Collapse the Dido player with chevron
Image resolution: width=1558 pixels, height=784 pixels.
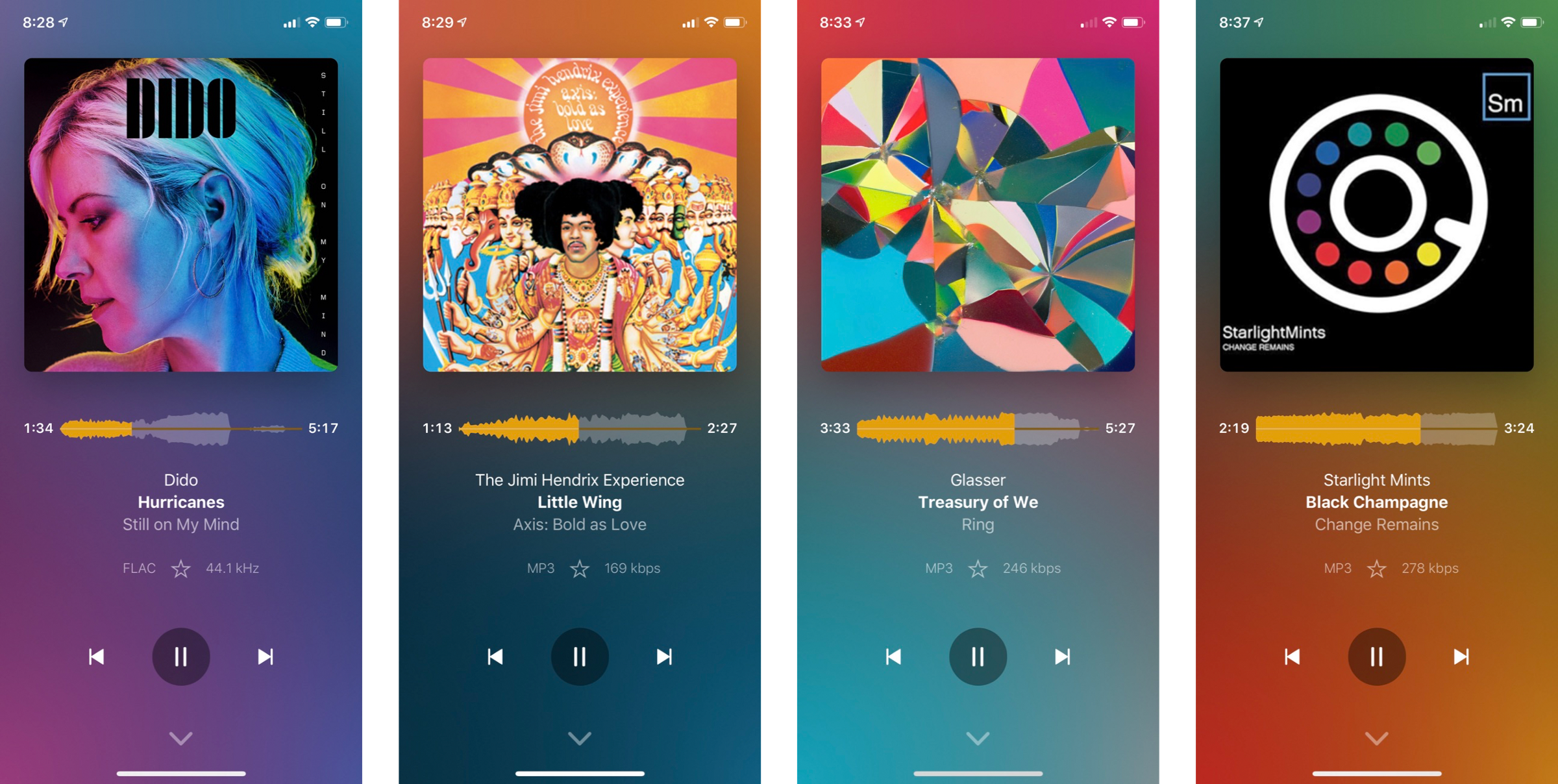pos(180,738)
